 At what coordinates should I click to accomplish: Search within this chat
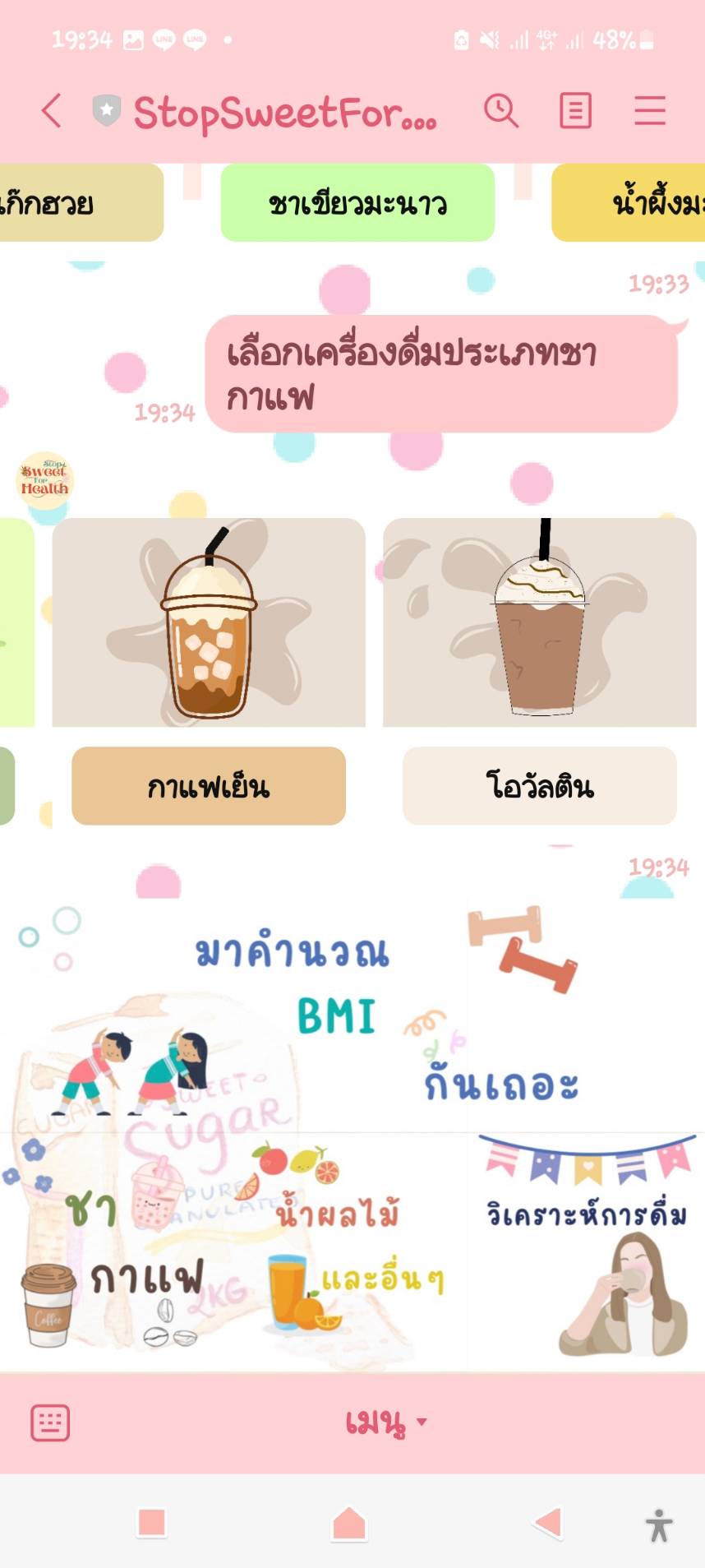pos(500,110)
